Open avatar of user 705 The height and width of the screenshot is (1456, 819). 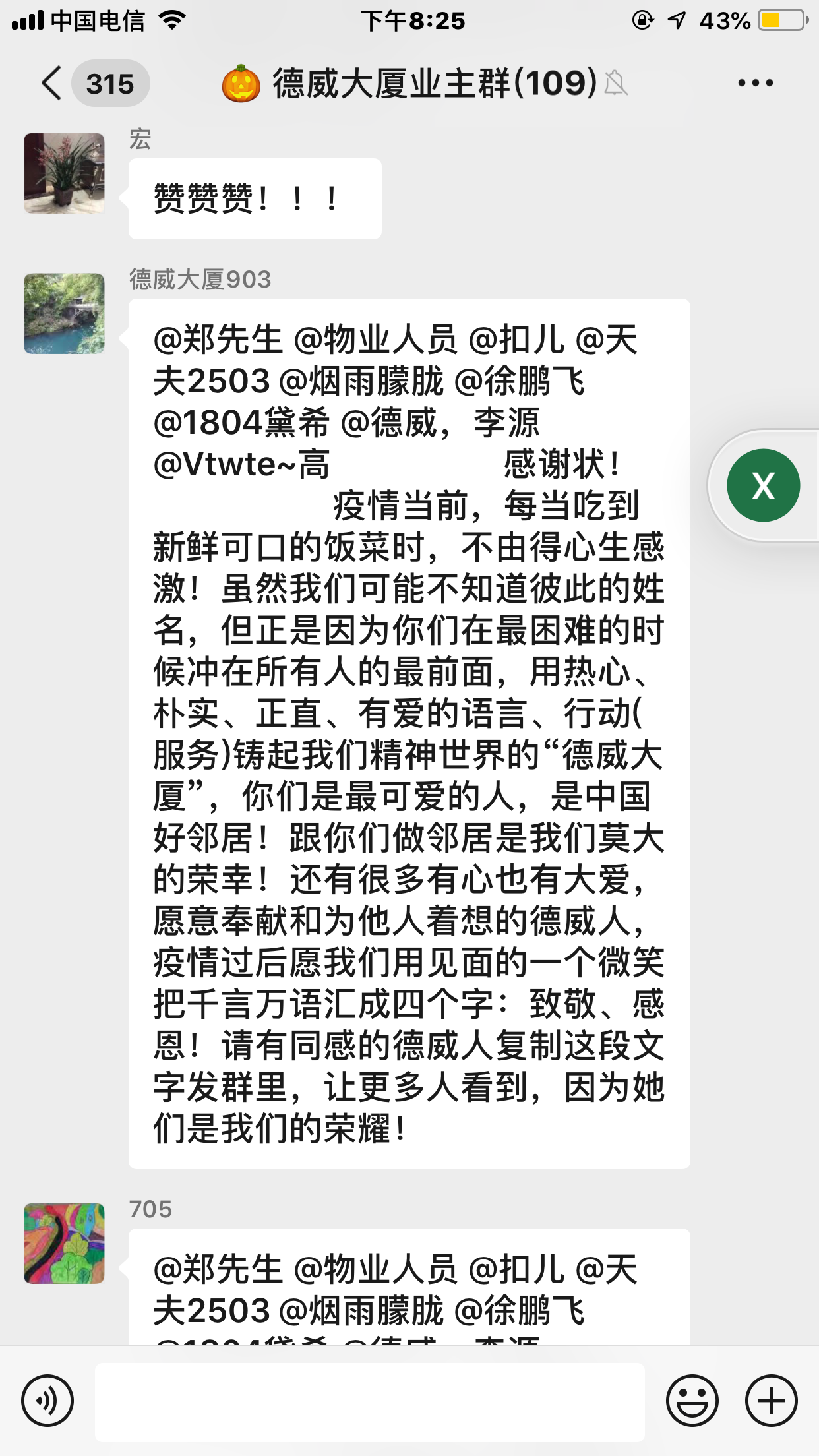[64, 1243]
